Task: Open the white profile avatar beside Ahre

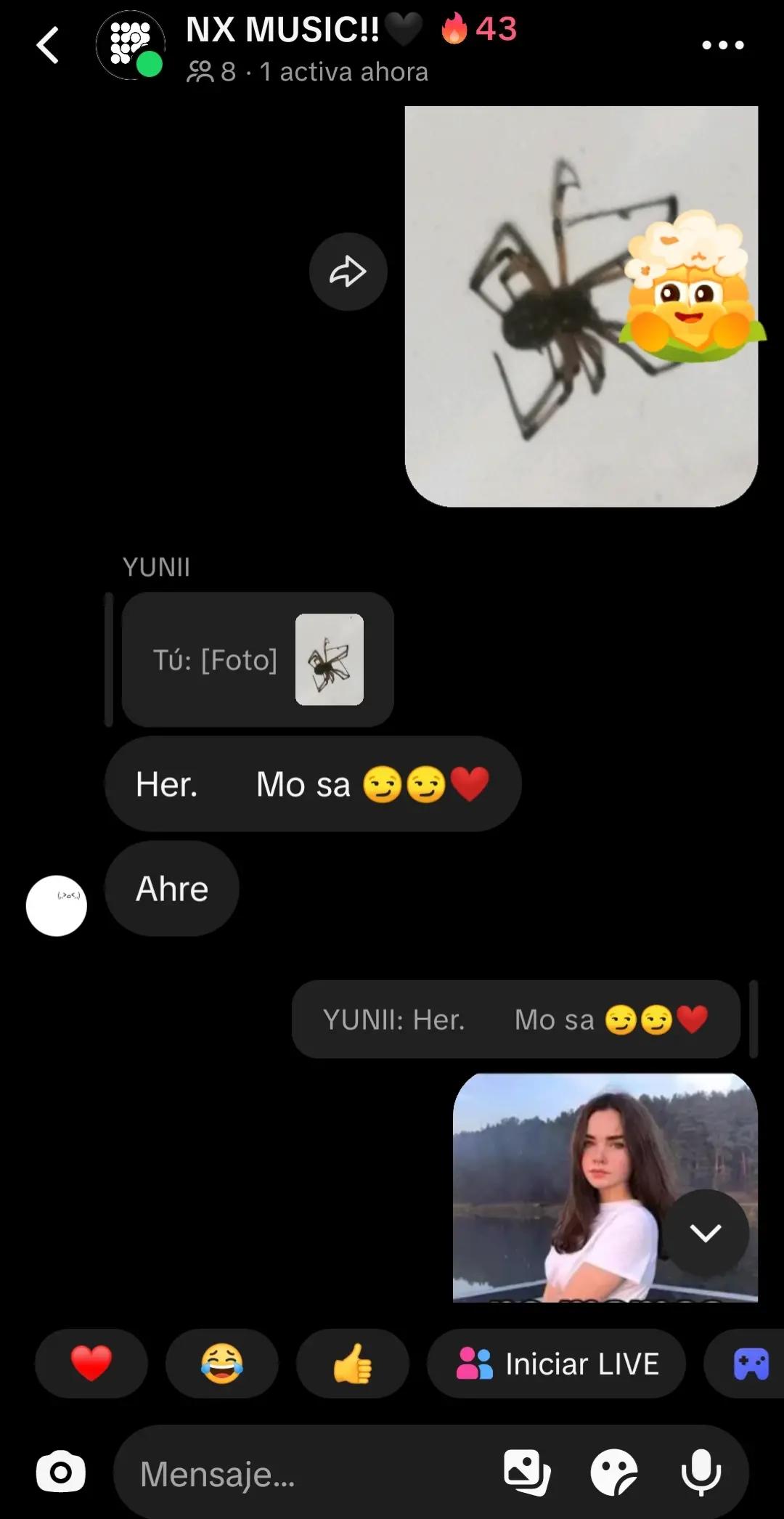Action: click(57, 905)
